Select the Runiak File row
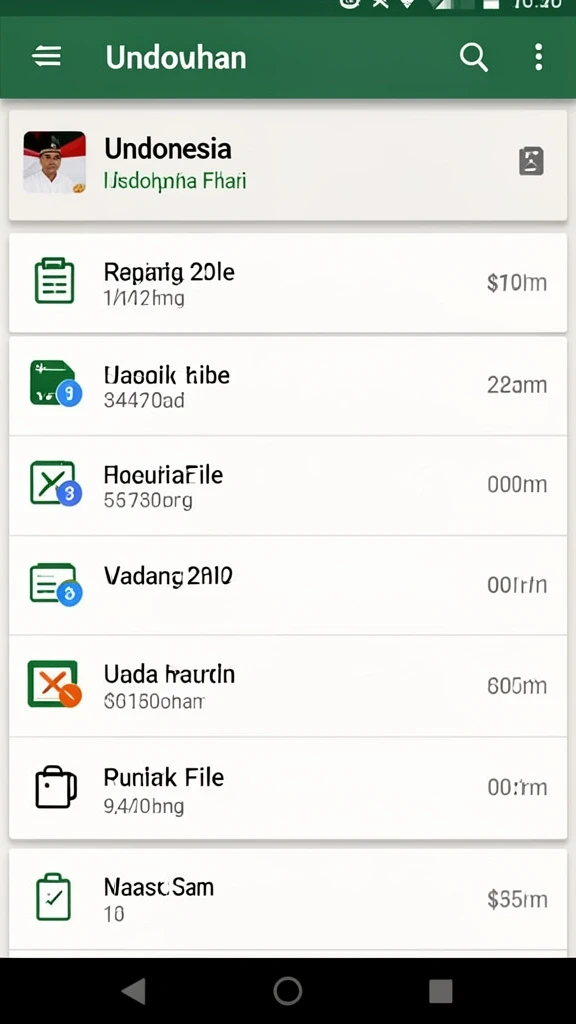Viewport: 576px width, 1024px height. point(287,788)
